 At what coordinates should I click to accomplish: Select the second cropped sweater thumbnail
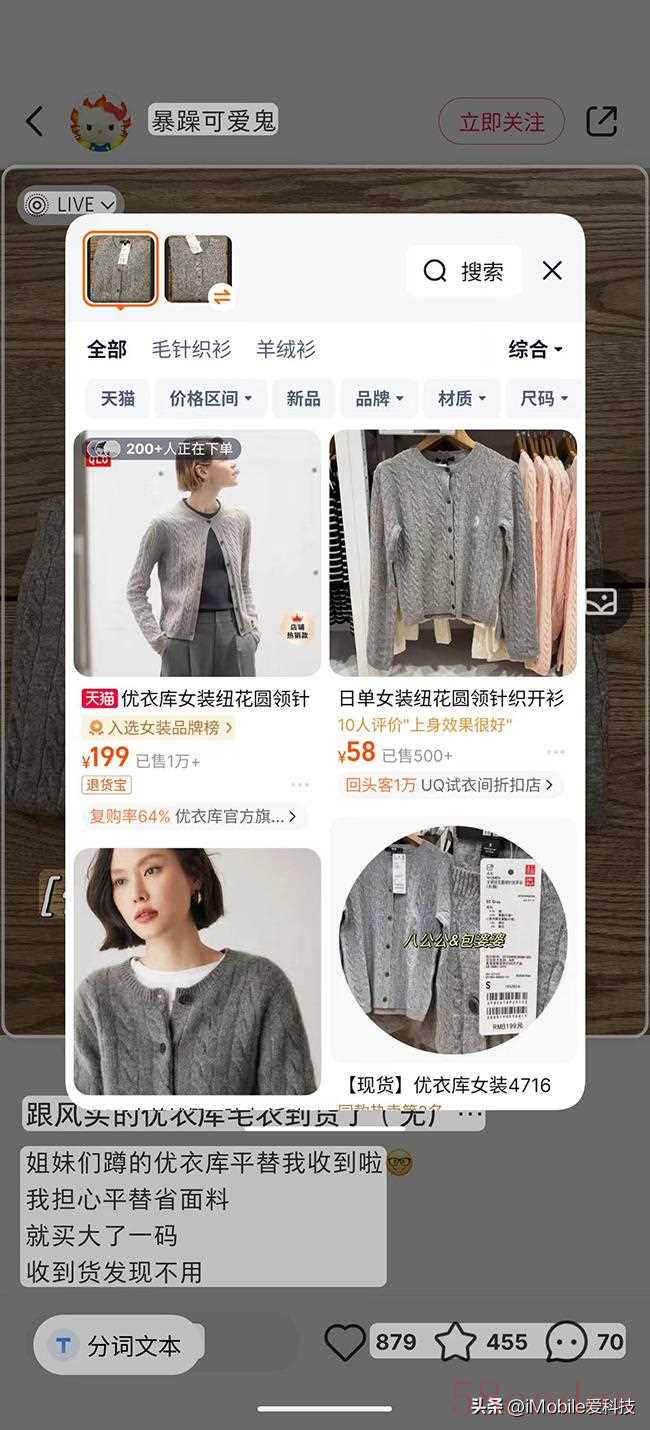(198, 269)
